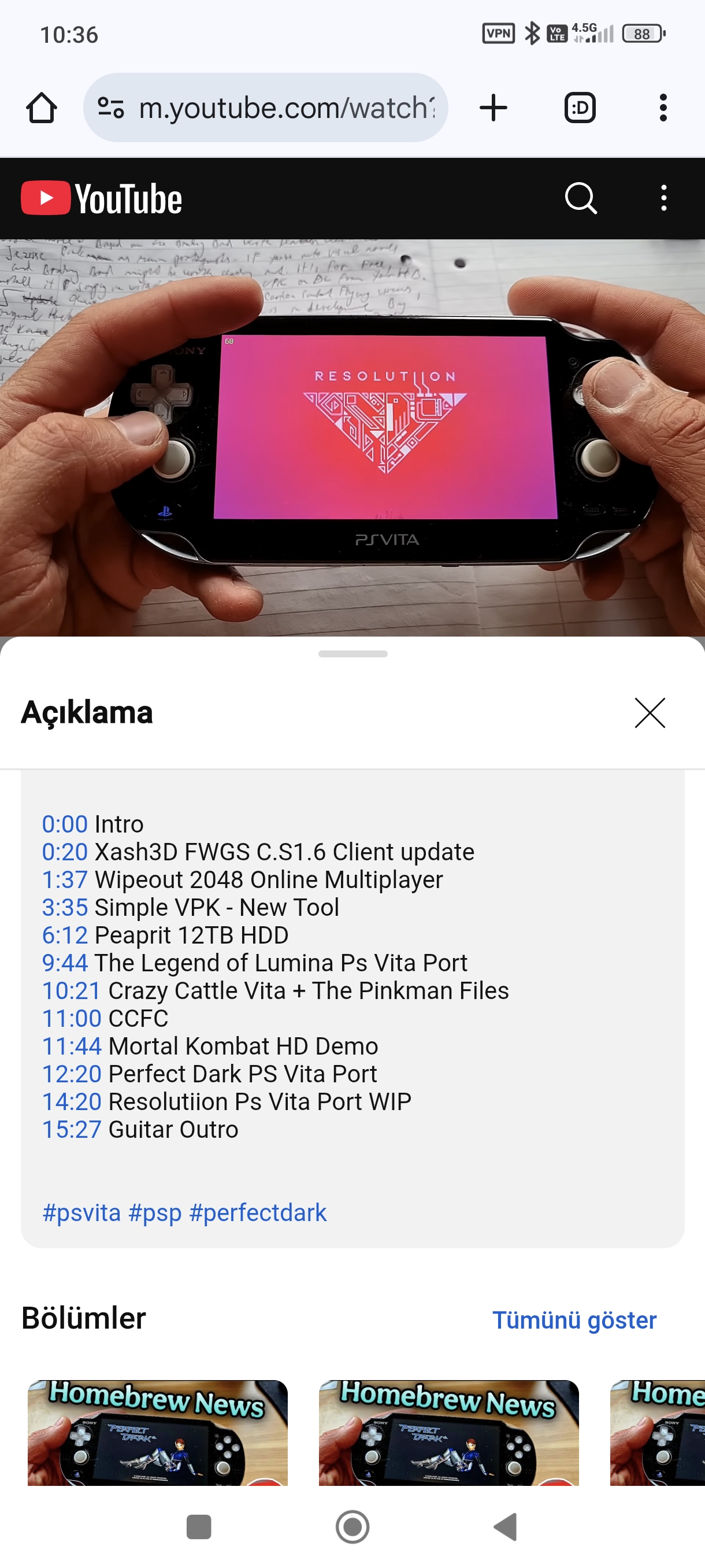Go back using the system back button
Viewport: 705px width, 1568px height.
505,1526
